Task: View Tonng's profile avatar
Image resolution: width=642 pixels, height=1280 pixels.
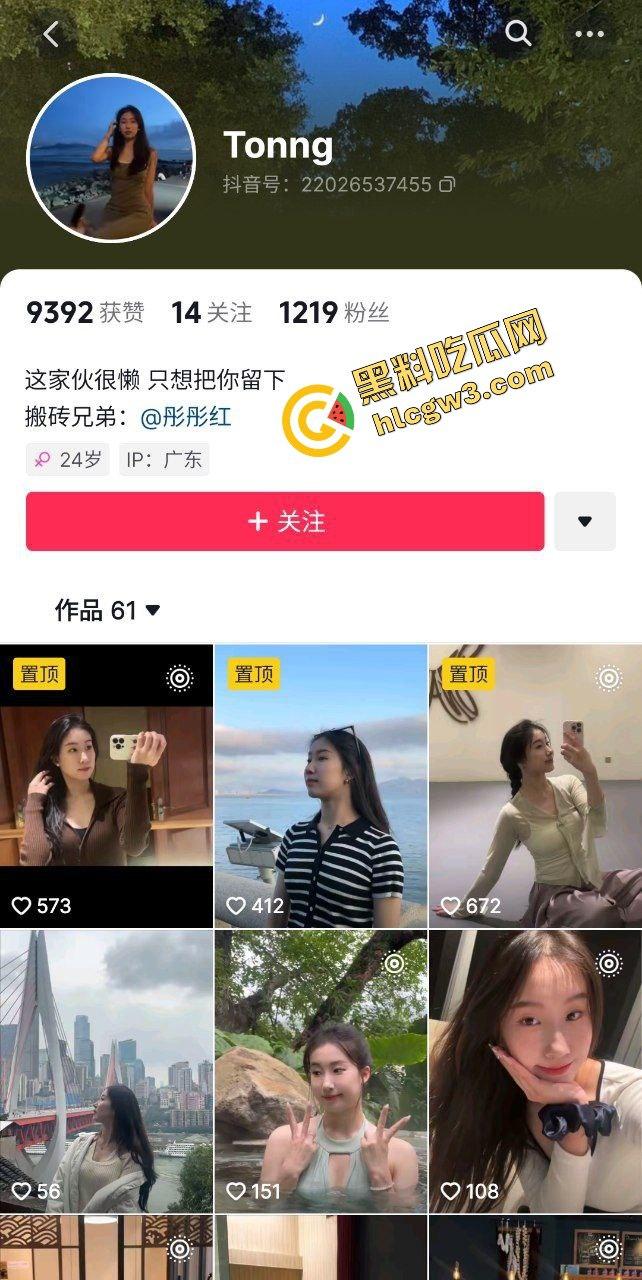Action: click(x=110, y=158)
